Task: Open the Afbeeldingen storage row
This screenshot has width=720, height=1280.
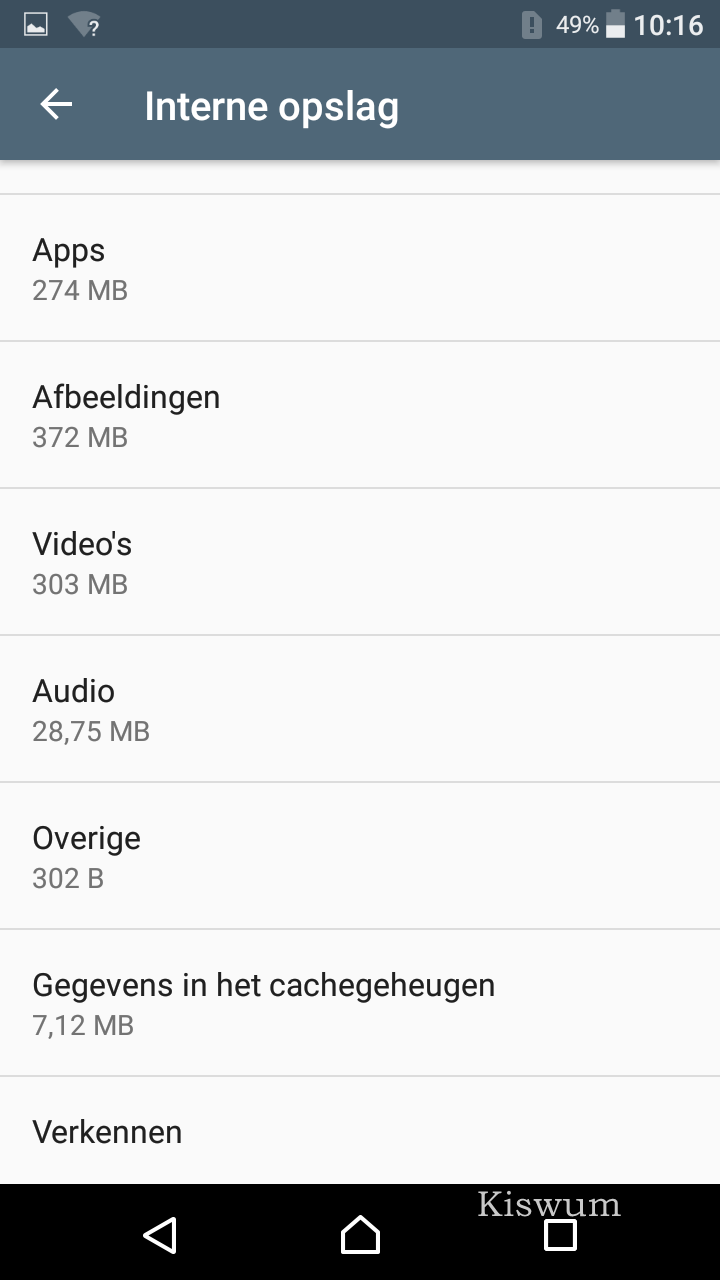Action: (x=360, y=415)
